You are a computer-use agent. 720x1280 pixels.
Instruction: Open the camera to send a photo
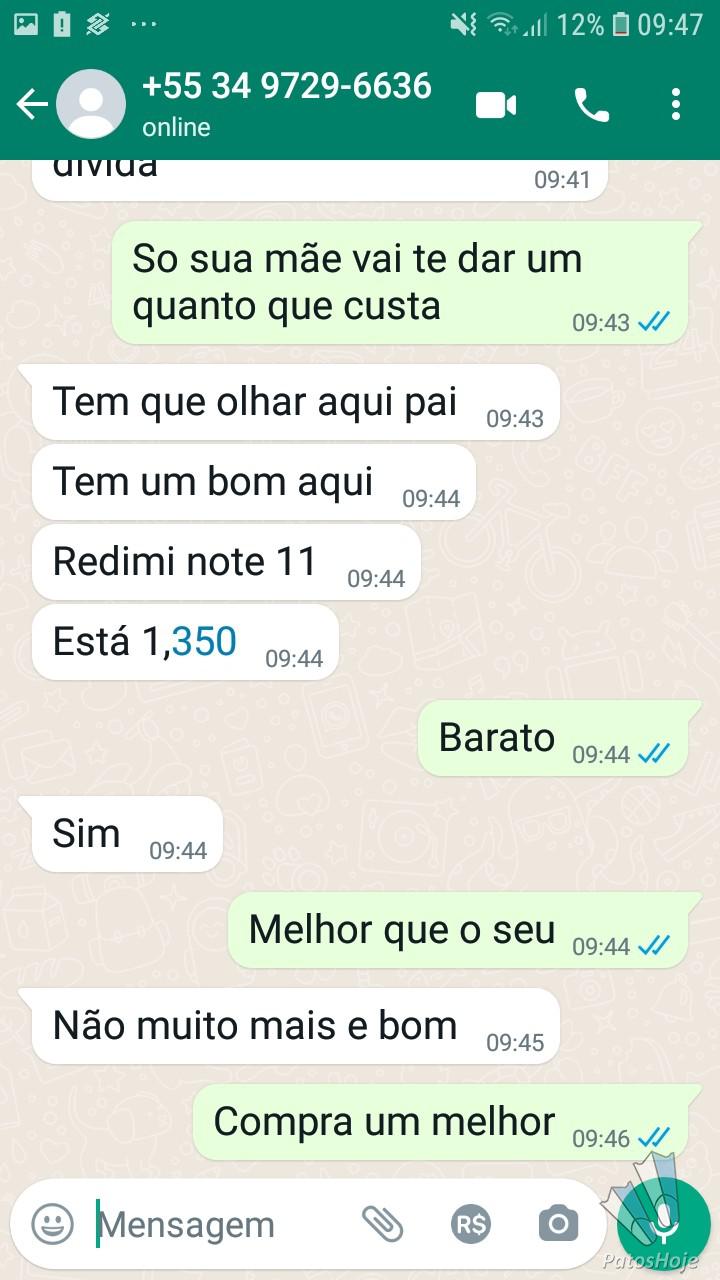coord(558,1223)
